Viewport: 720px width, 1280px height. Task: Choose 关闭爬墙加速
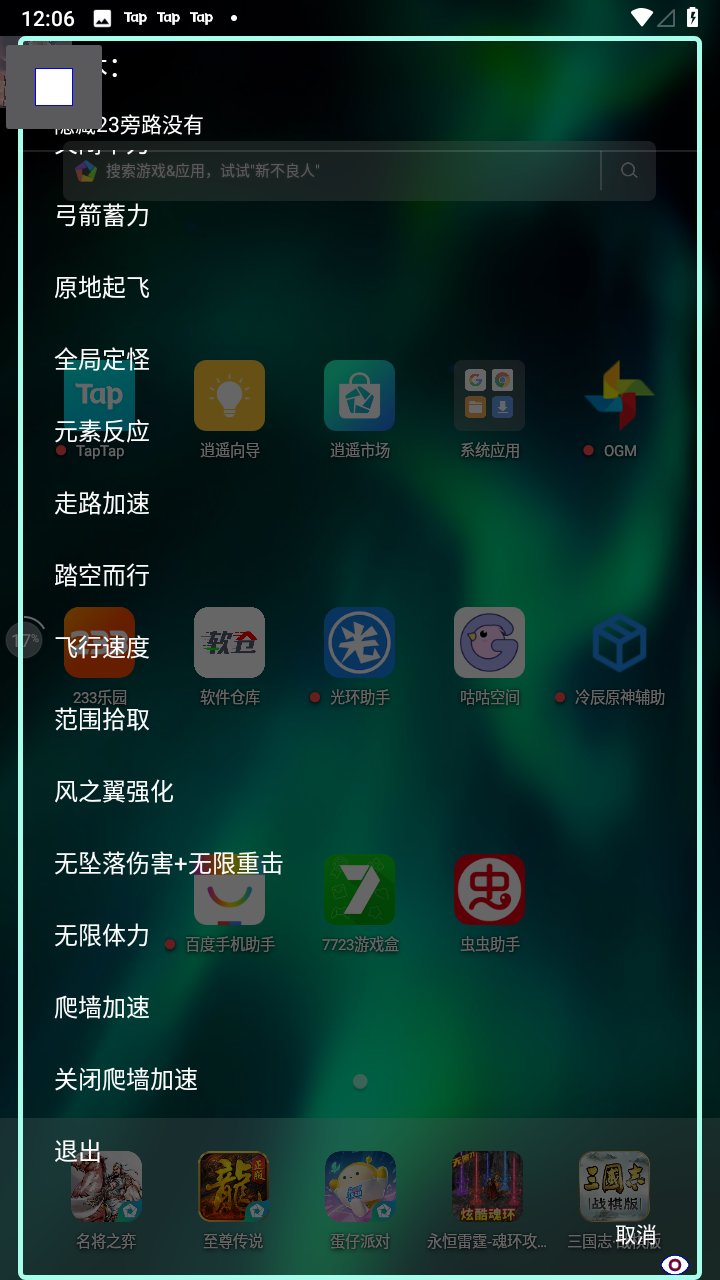point(126,1079)
